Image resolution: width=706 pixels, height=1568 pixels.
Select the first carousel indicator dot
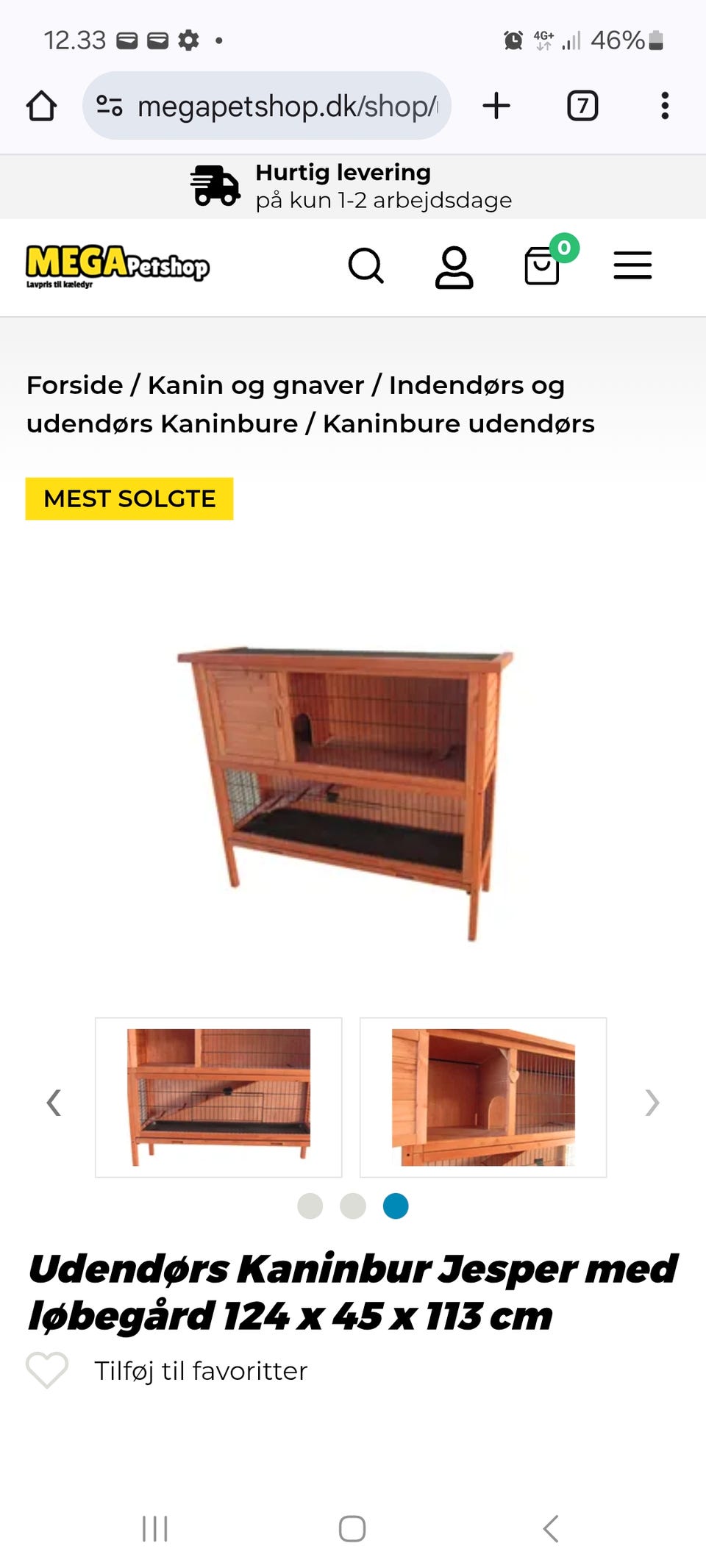point(310,1206)
